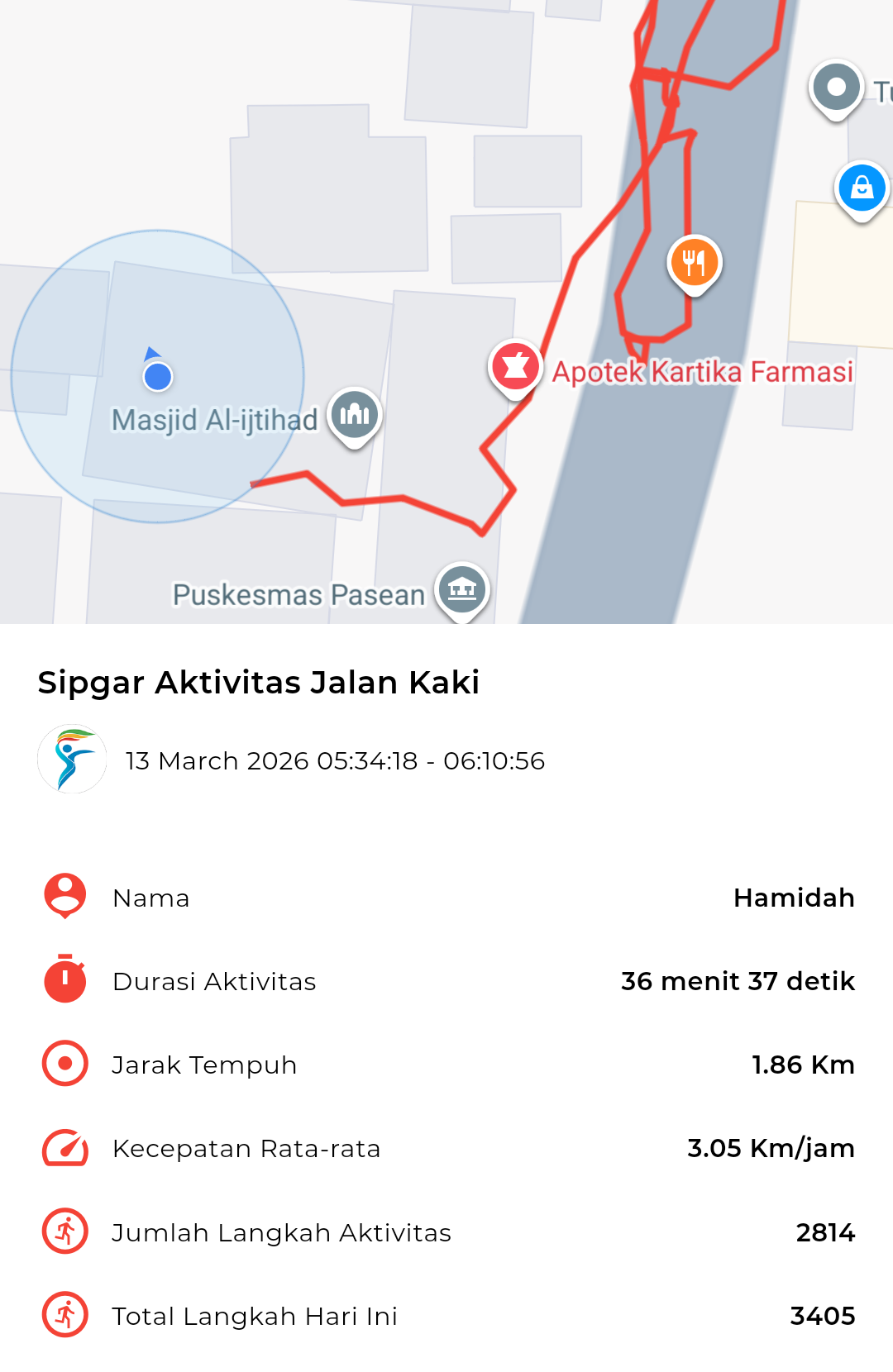Open the blue shopping bag map pin
Viewport: 893px width, 1372px height.
(862, 188)
